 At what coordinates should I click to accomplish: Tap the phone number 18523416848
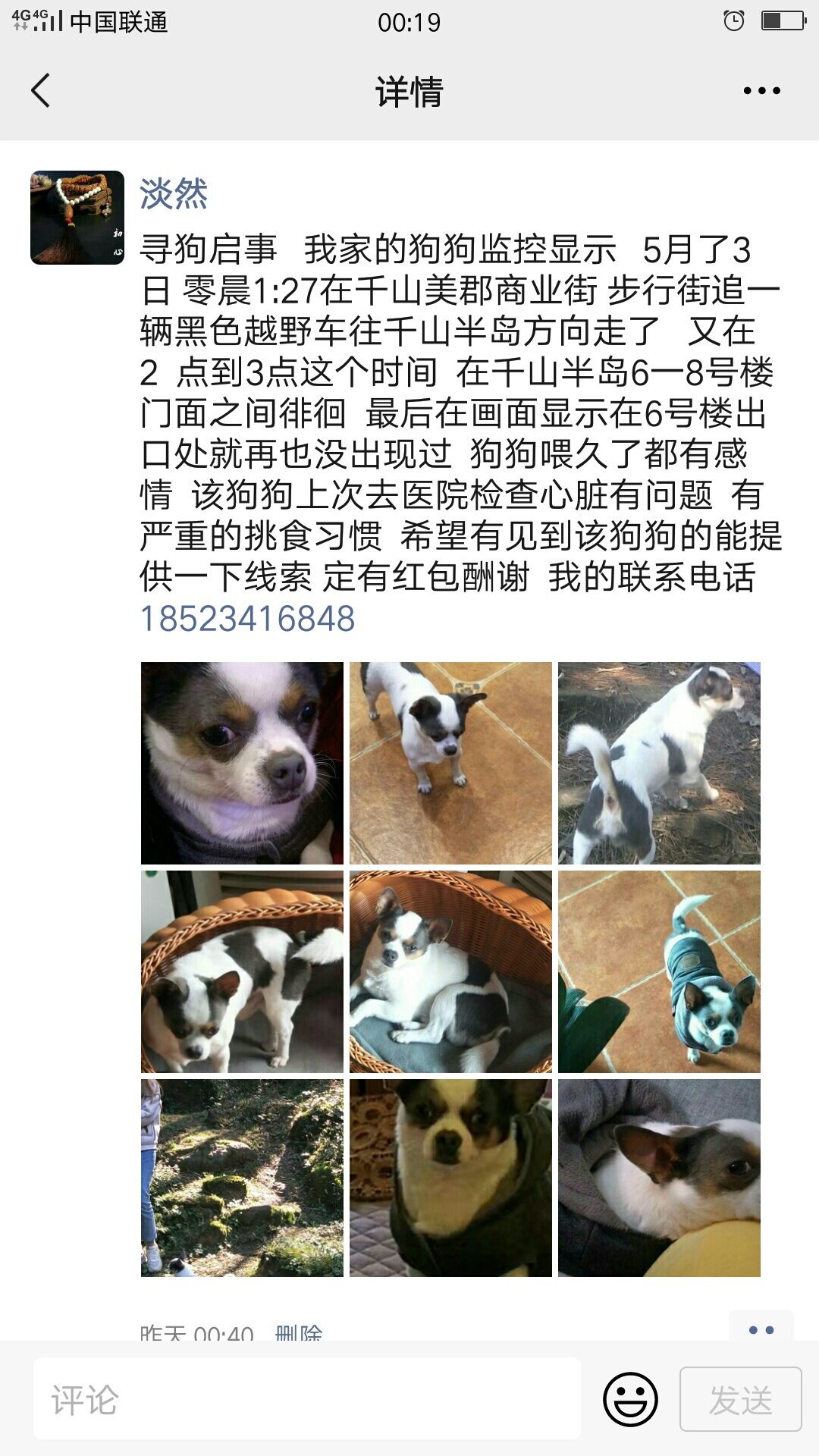point(248,619)
